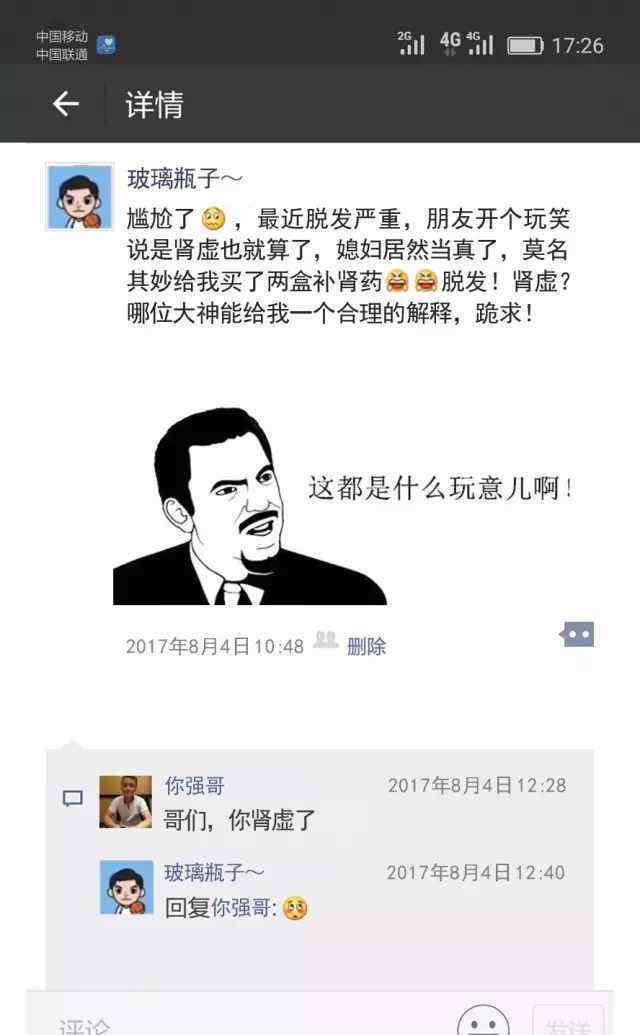Open the like and comment popup button
Image resolution: width=640 pixels, height=1035 pixels.
coord(577,634)
